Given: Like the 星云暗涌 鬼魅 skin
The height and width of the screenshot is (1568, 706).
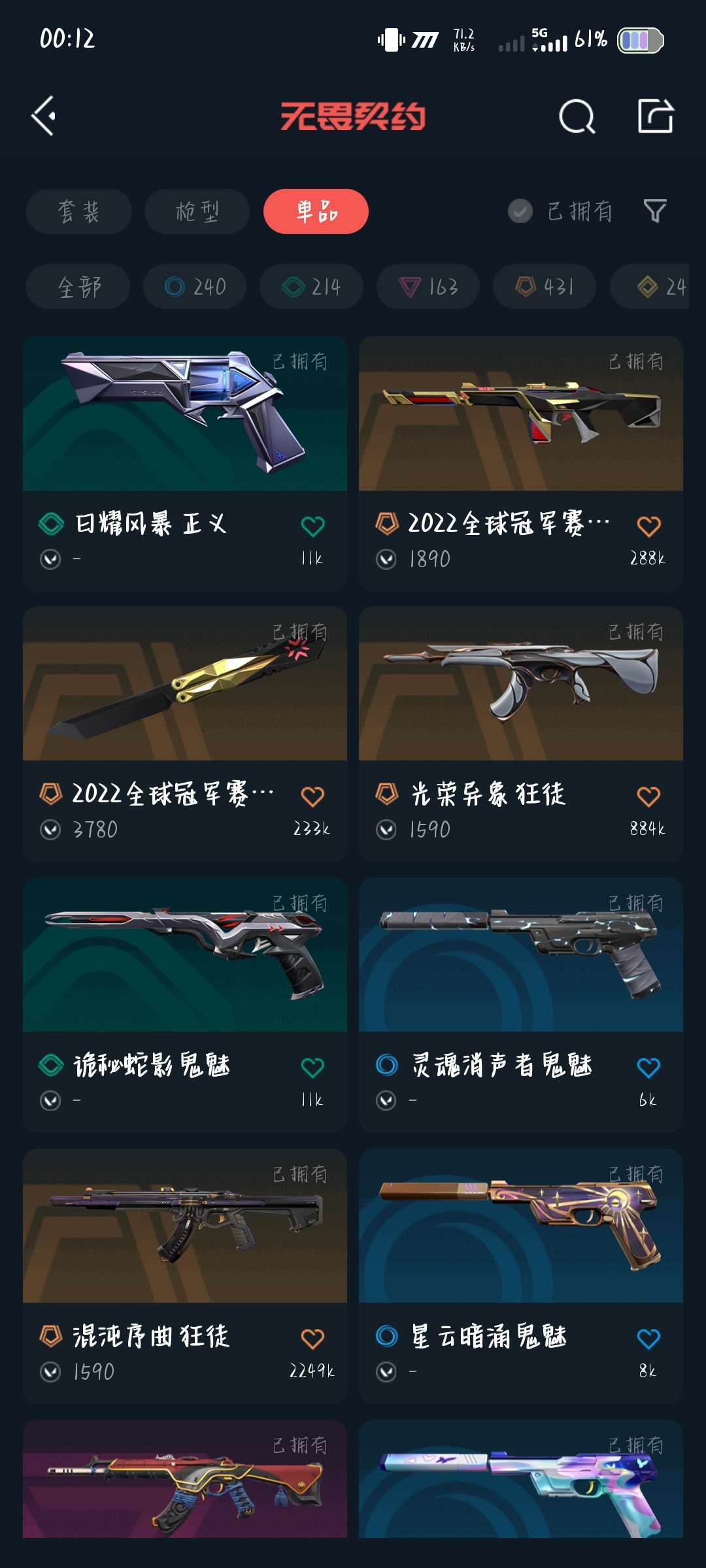Looking at the screenshot, I should pyautogui.click(x=648, y=1338).
